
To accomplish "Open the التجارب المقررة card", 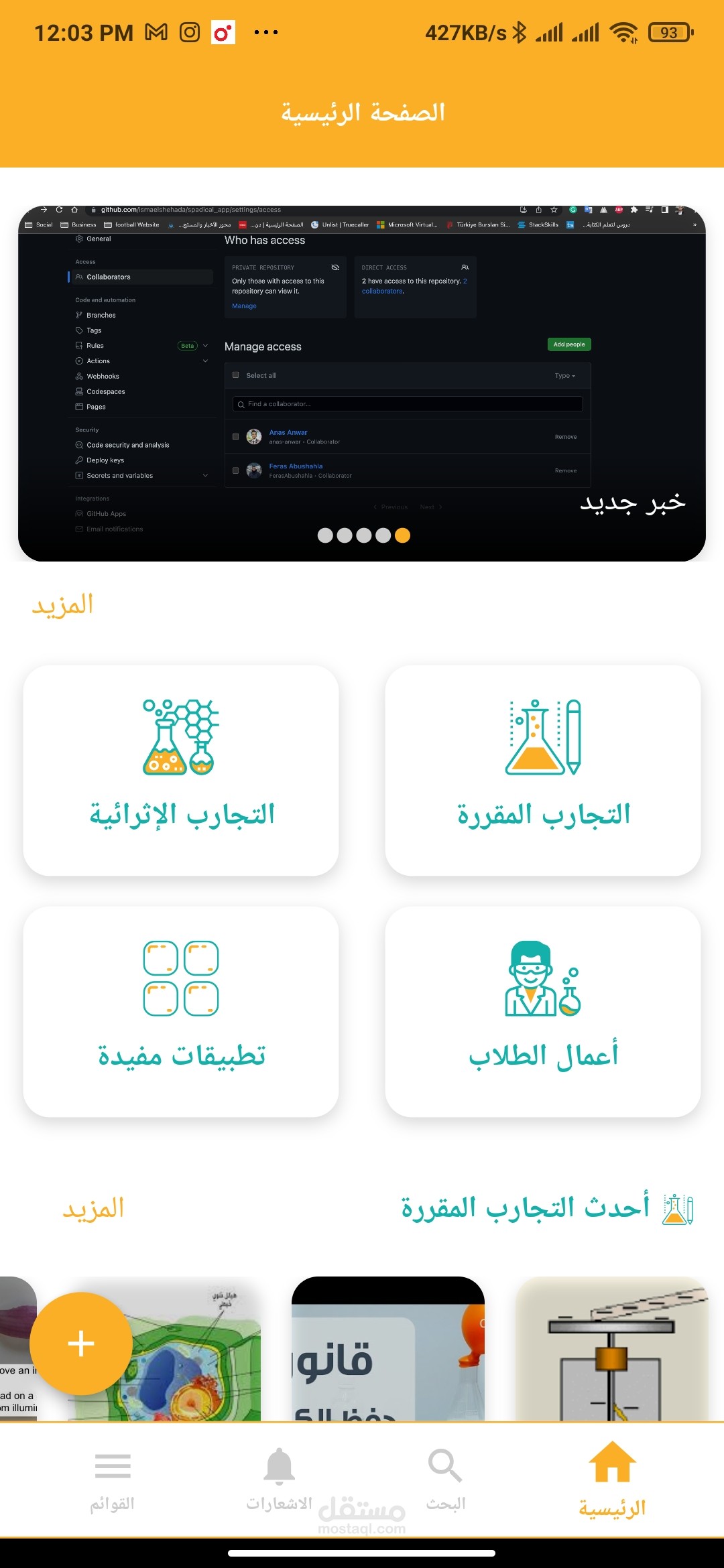I will tap(543, 771).
